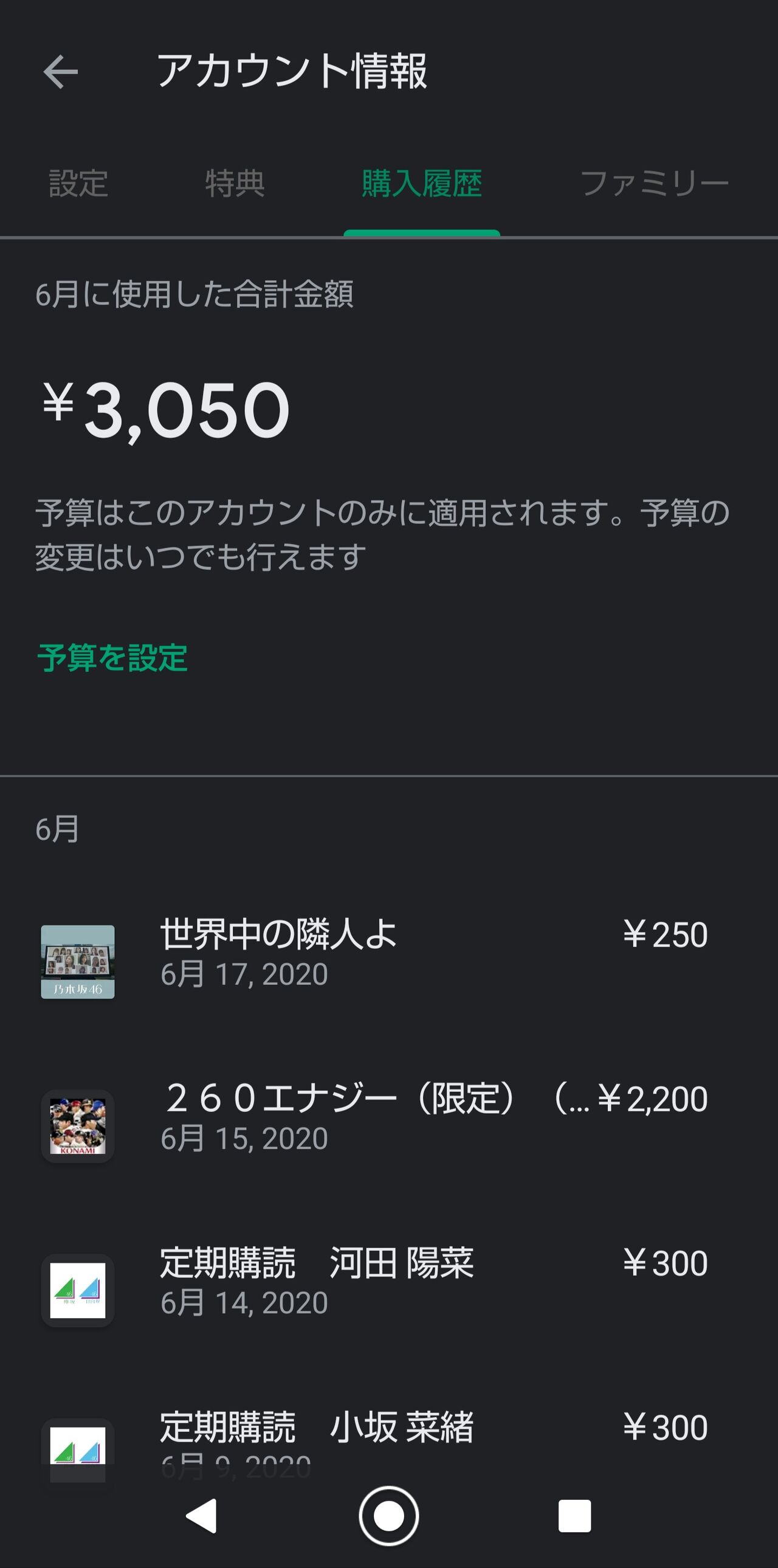Tap 予算を設定 to set a budget
This screenshot has width=778, height=1568.
point(112,658)
